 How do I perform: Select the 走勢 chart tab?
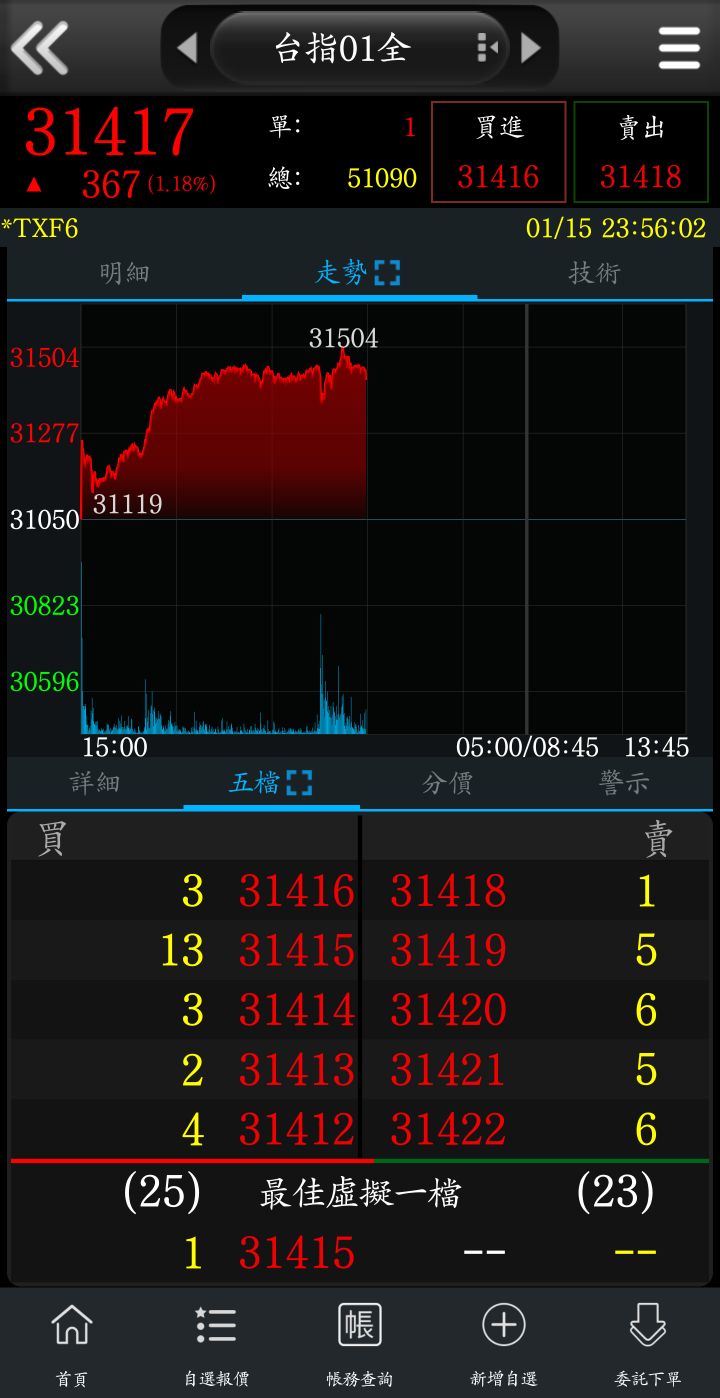pos(358,273)
